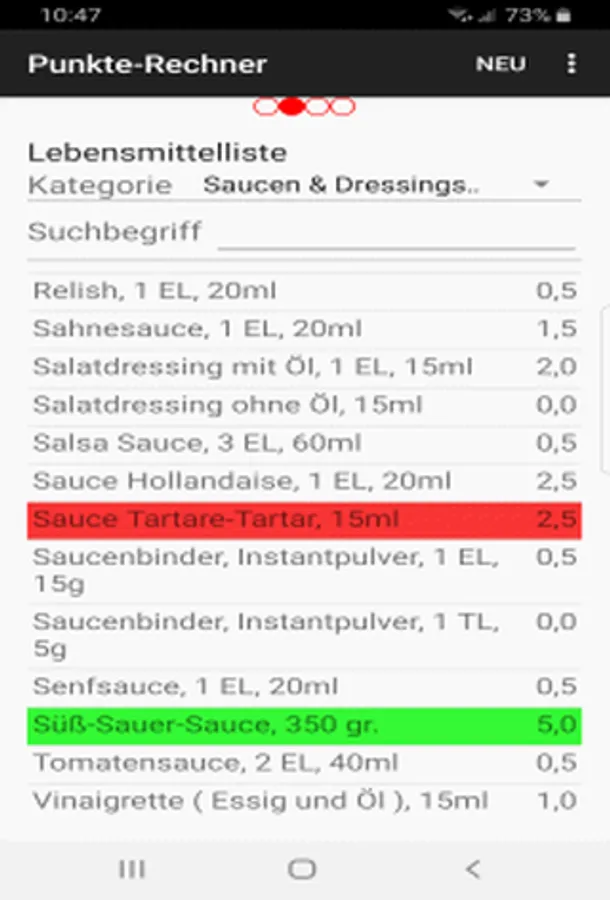Open recent apps from navigation bar
The image size is (610, 900).
click(x=132, y=869)
